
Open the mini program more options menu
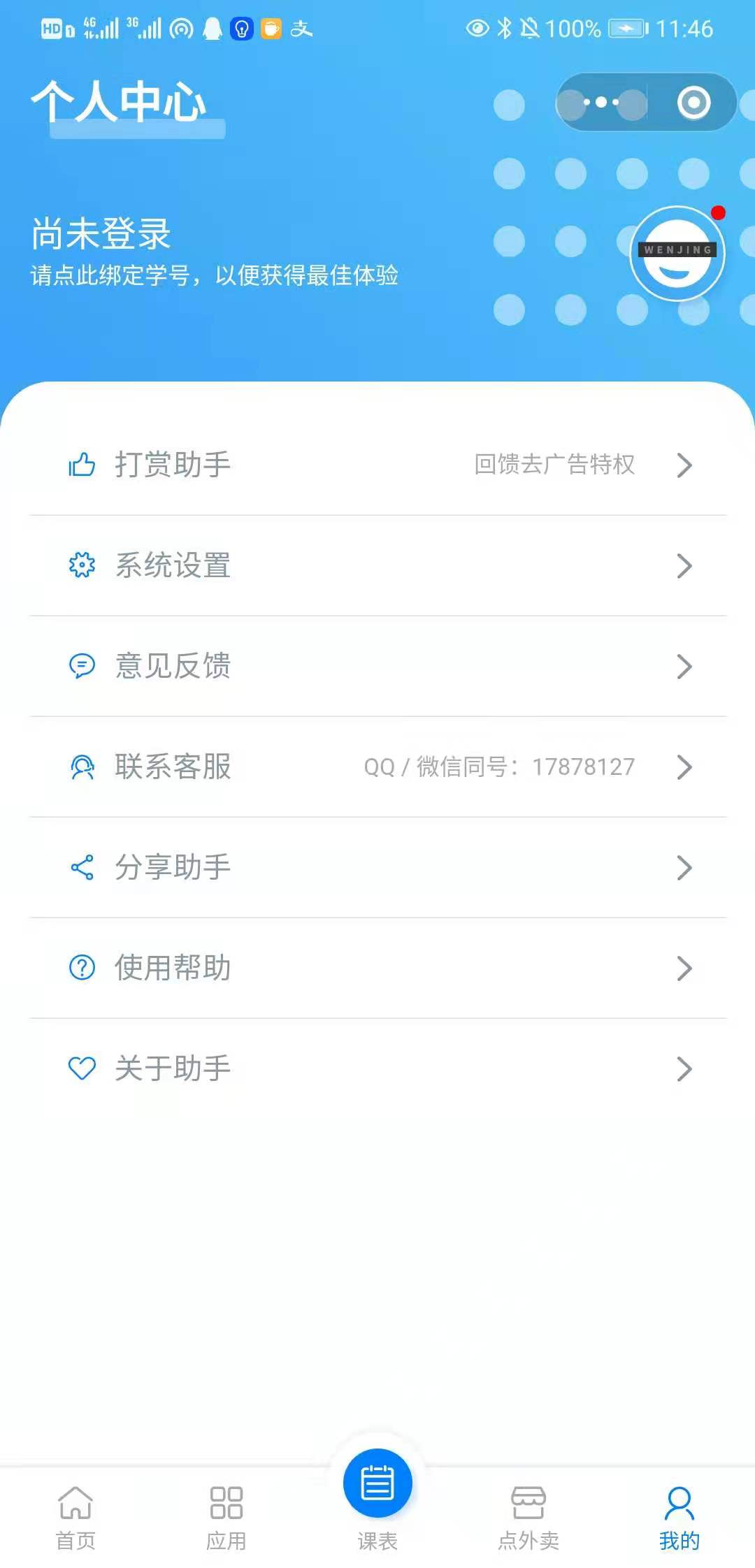click(x=601, y=103)
